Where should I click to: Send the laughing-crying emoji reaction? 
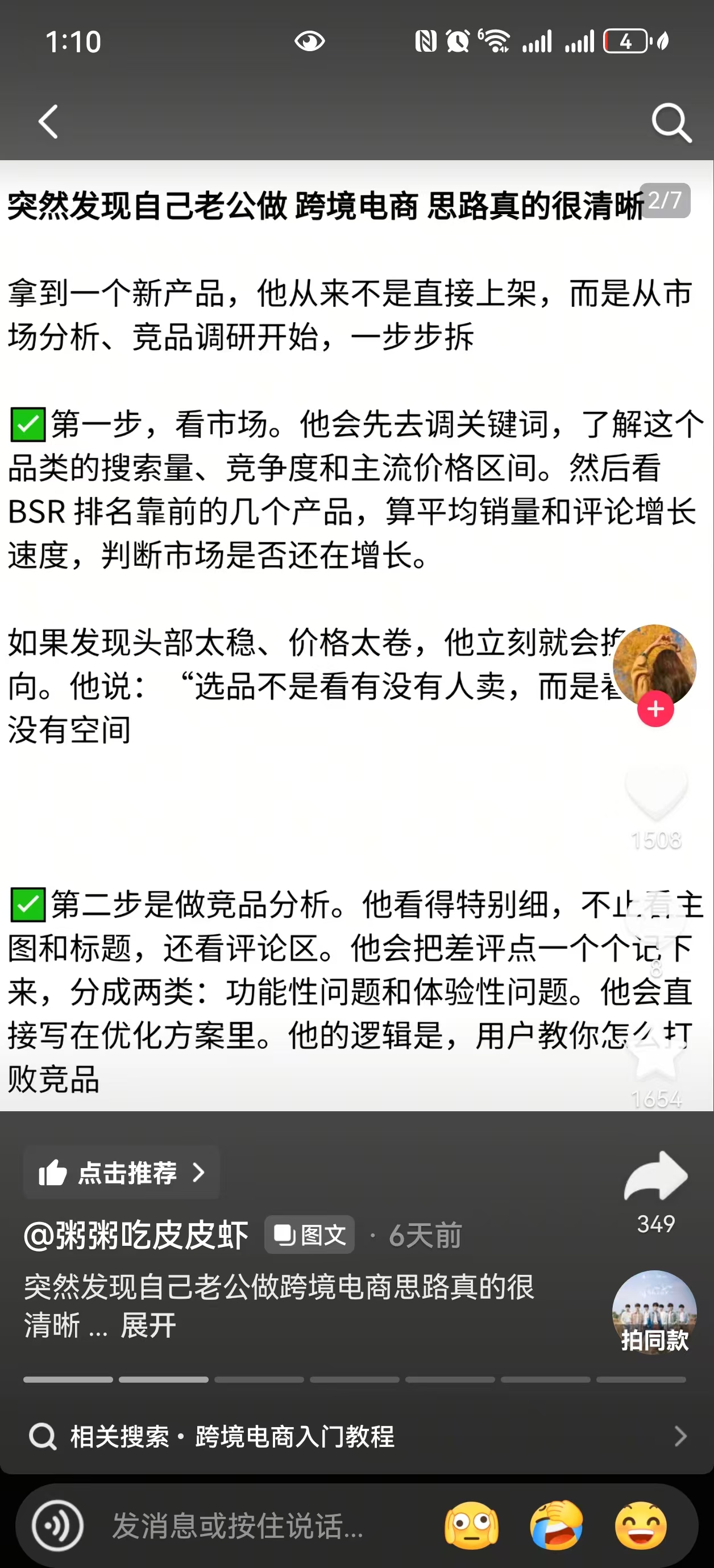[x=556, y=1526]
